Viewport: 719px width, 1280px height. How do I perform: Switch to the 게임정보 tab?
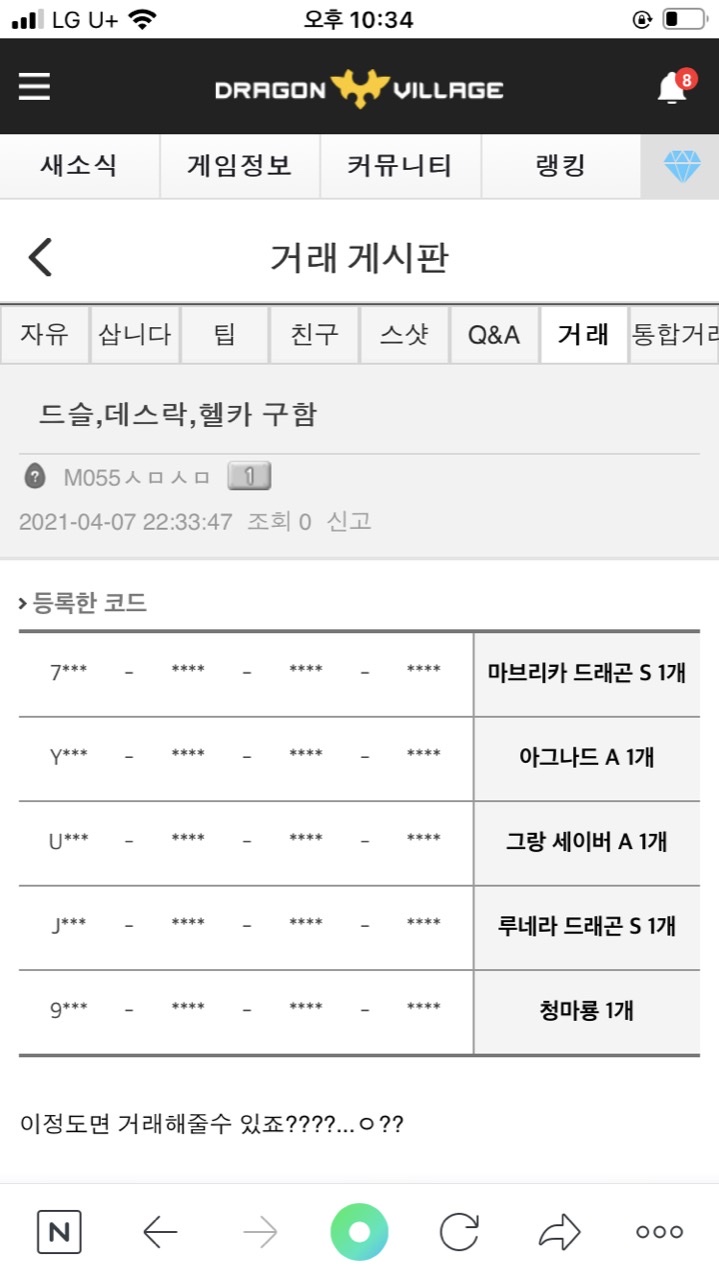pyautogui.click(x=239, y=166)
